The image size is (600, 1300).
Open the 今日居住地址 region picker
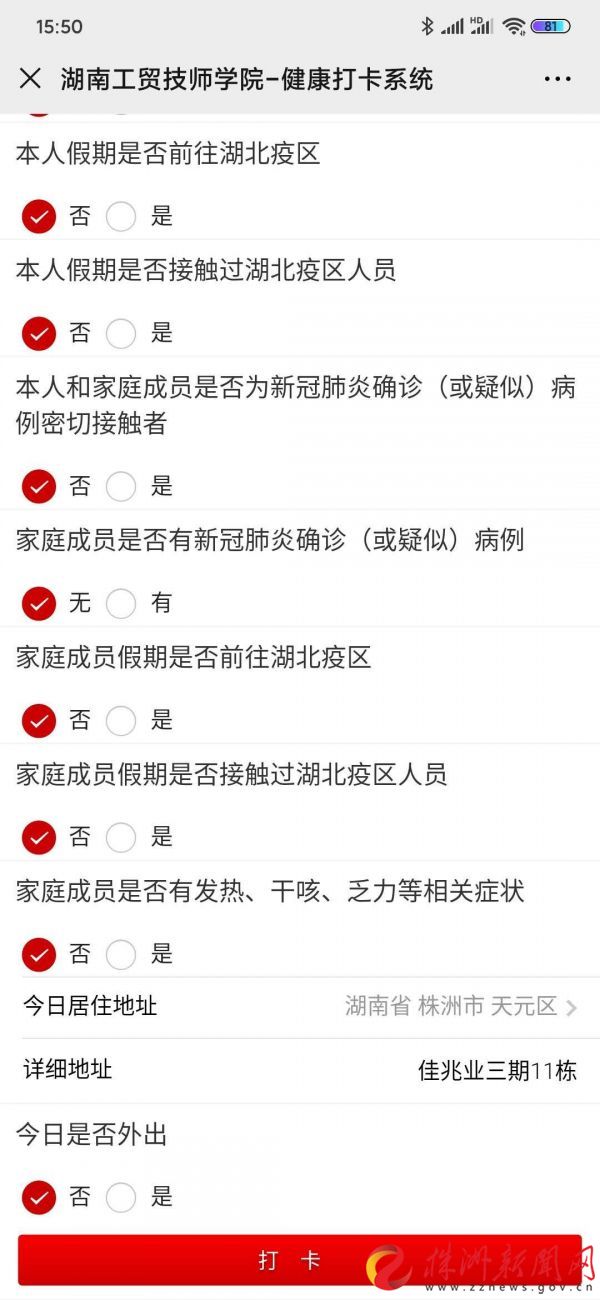460,1007
